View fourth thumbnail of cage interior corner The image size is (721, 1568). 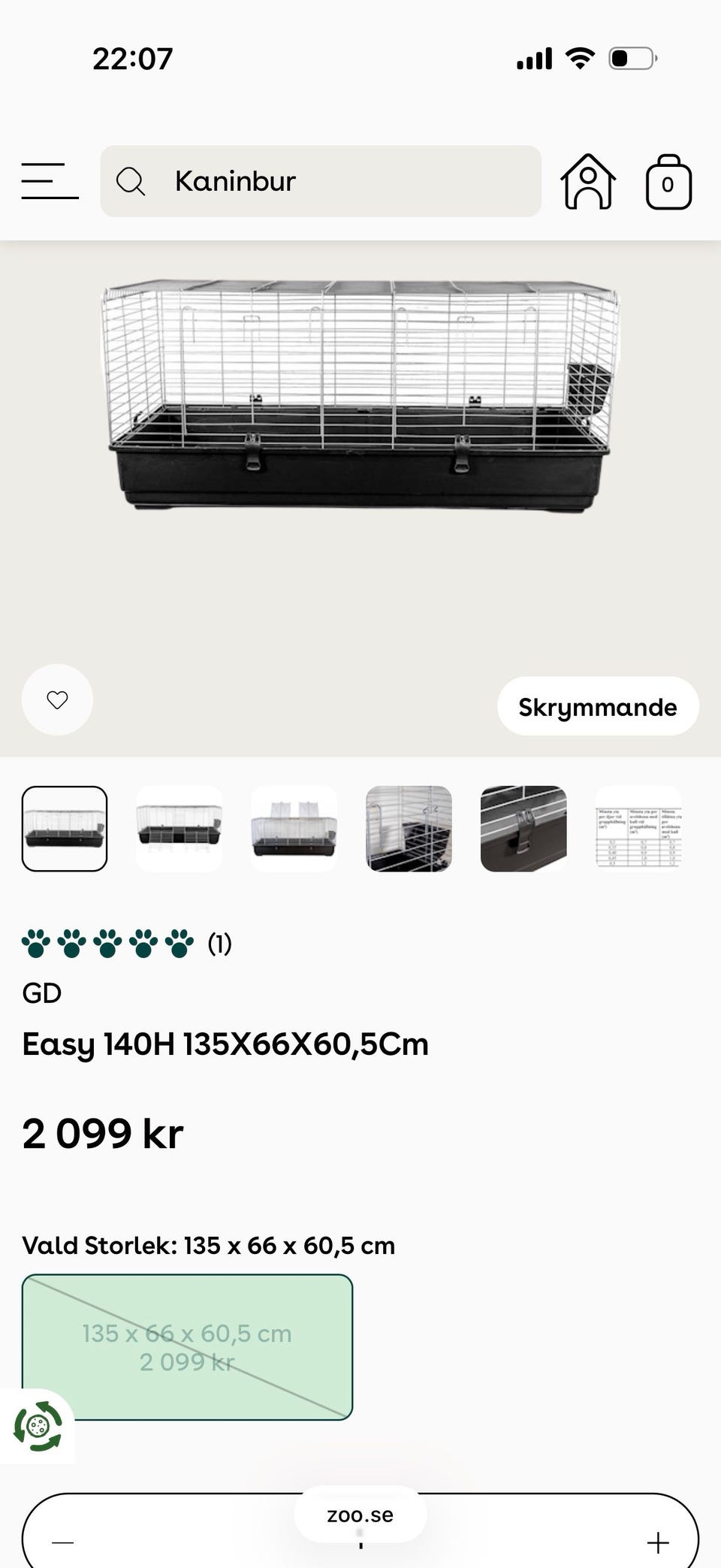(409, 829)
